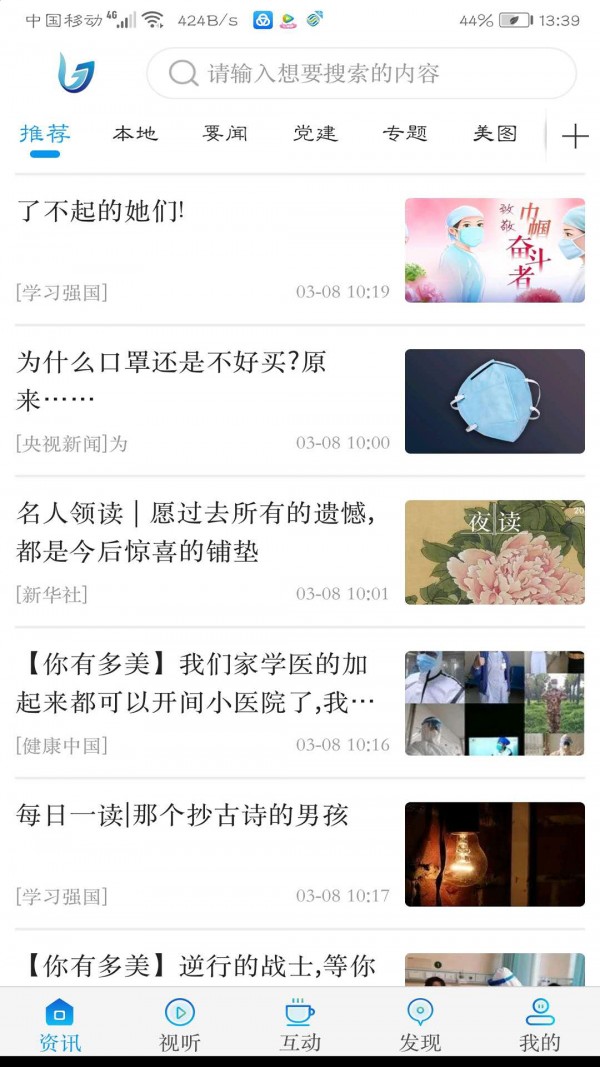This screenshot has height=1067, width=600.
Task: Open the plus icon to add channels
Action: [x=575, y=136]
